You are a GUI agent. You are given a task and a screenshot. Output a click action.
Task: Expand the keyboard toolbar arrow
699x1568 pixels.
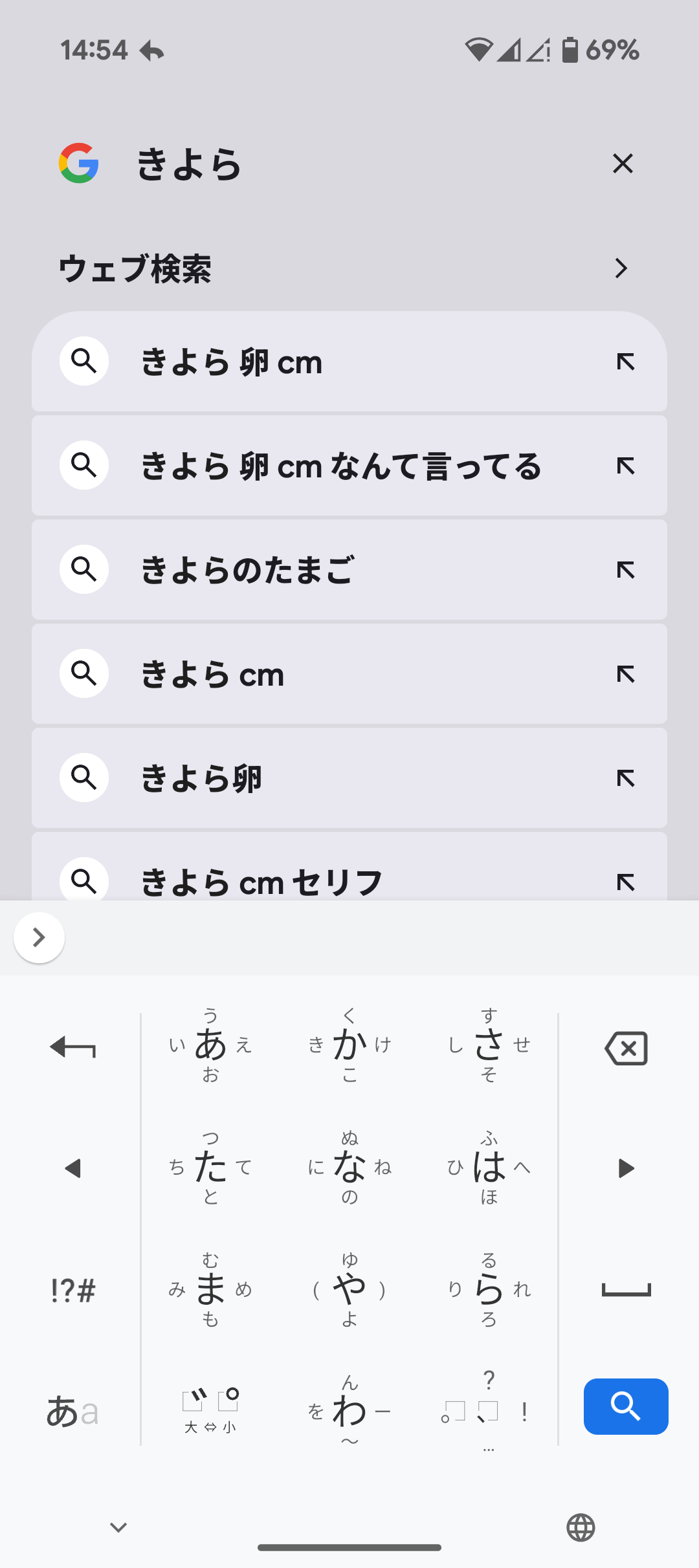point(39,937)
